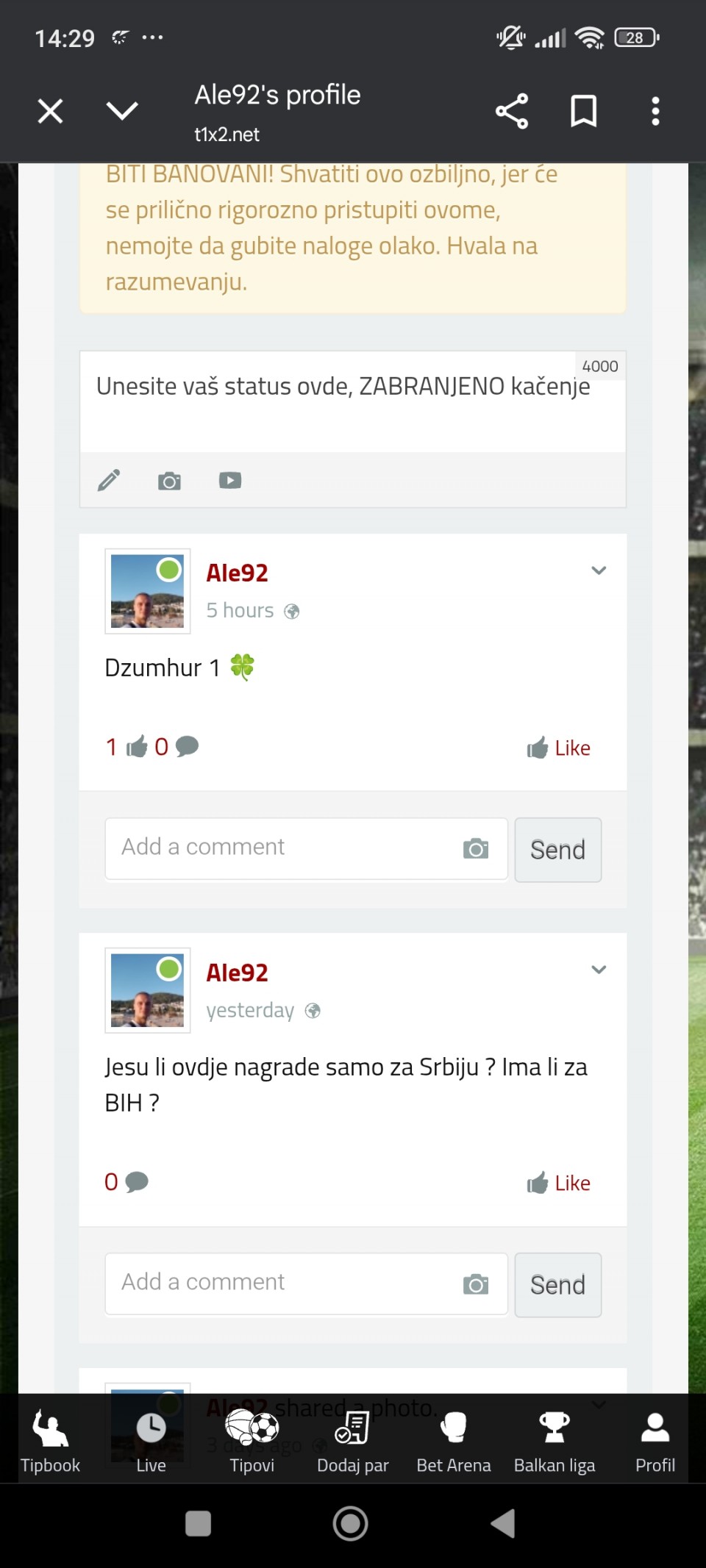
Task: Expand options on the Dzumhur 1 post
Action: point(599,570)
